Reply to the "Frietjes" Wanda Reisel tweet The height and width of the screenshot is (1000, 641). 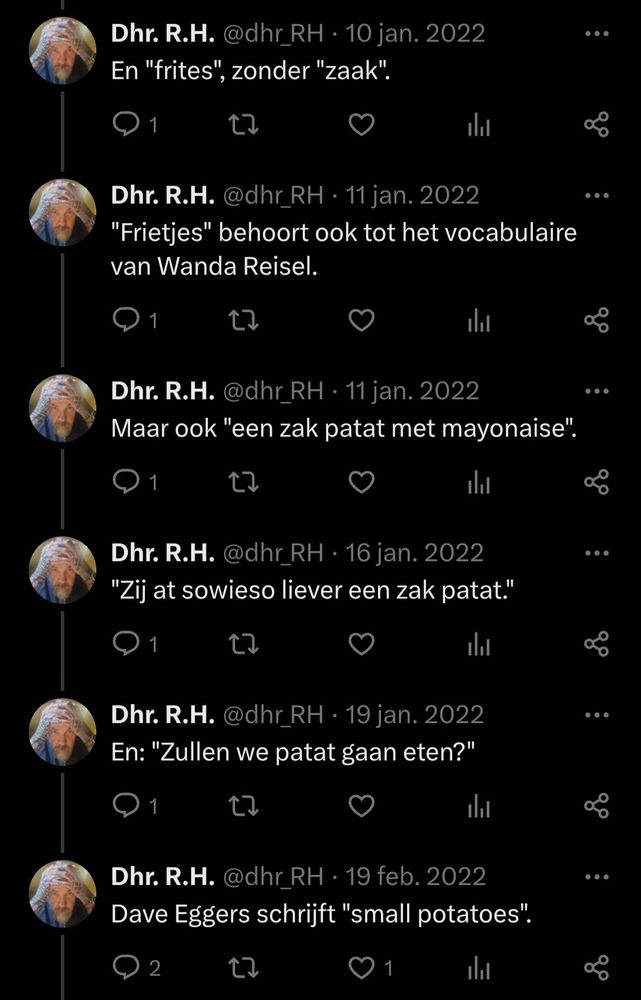126,320
